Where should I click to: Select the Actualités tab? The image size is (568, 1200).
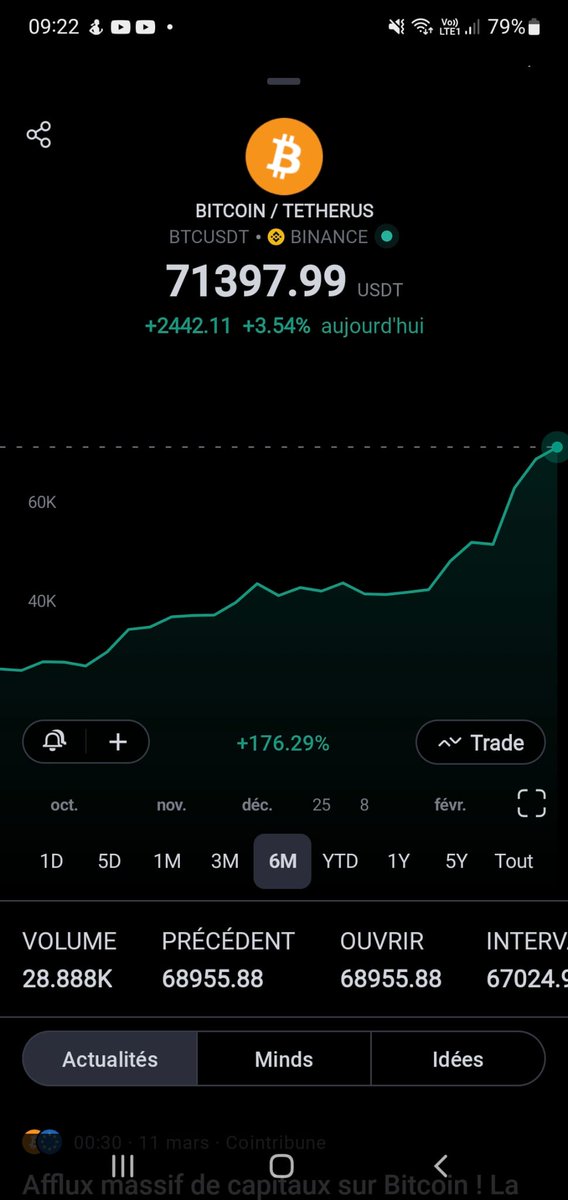pos(110,1059)
